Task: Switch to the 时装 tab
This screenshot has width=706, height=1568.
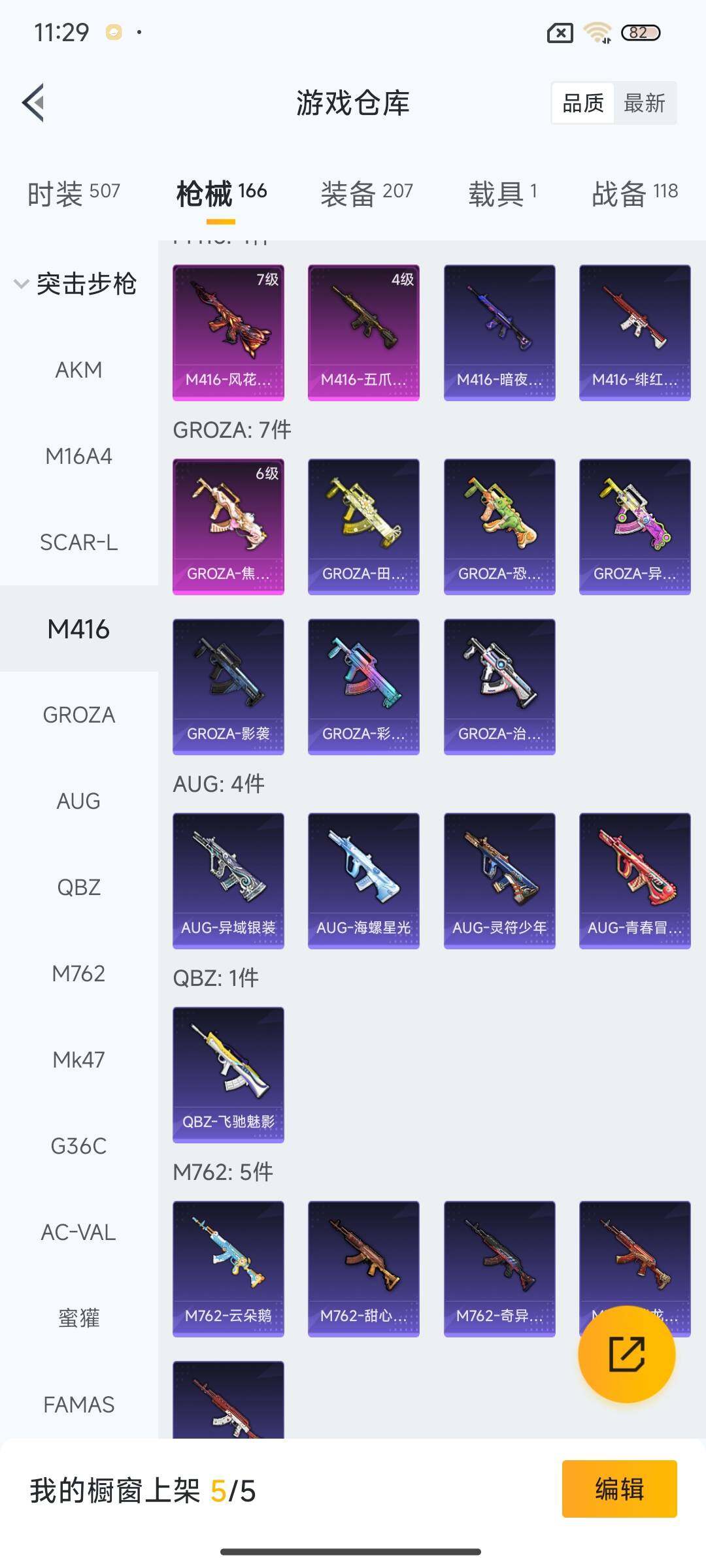Action: click(73, 193)
